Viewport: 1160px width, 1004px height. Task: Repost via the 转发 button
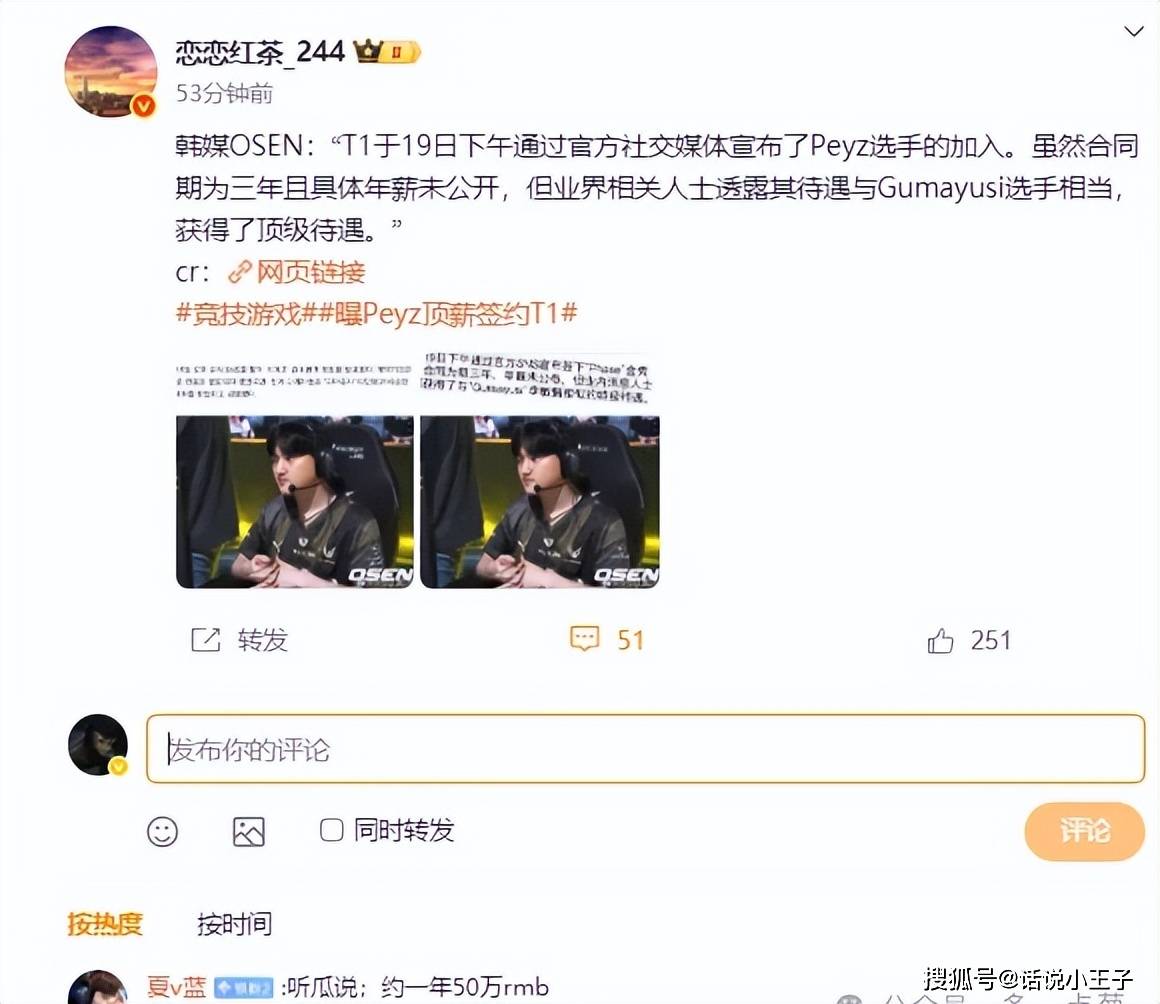point(240,640)
